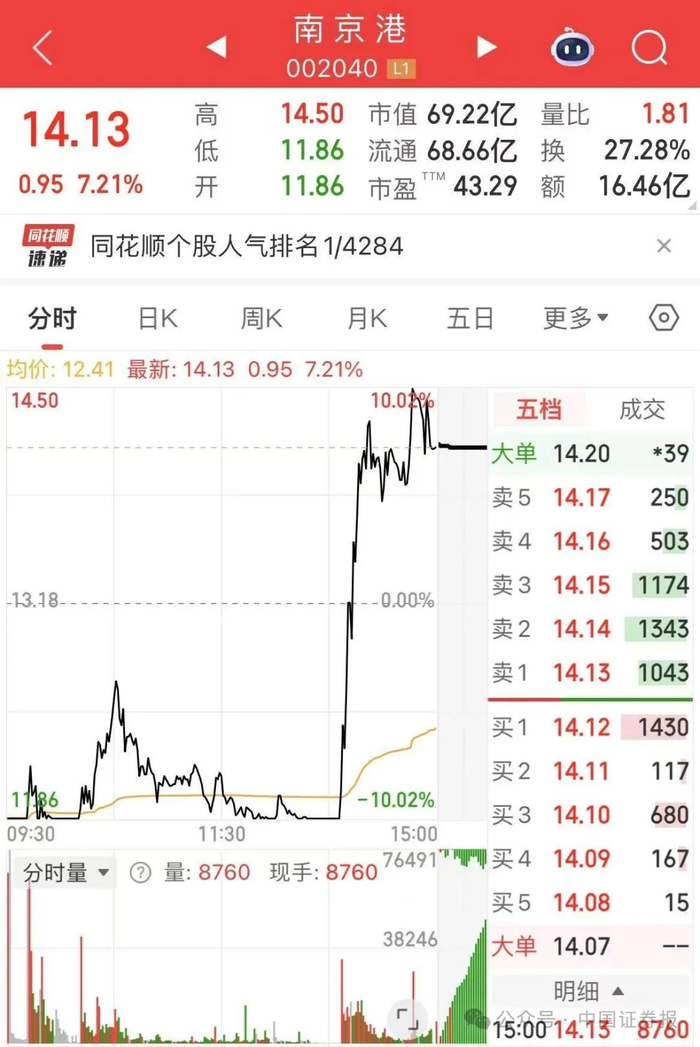Viewport: 700px width, 1047px height.
Task: Select the 五档 order book tab
Action: (538, 409)
